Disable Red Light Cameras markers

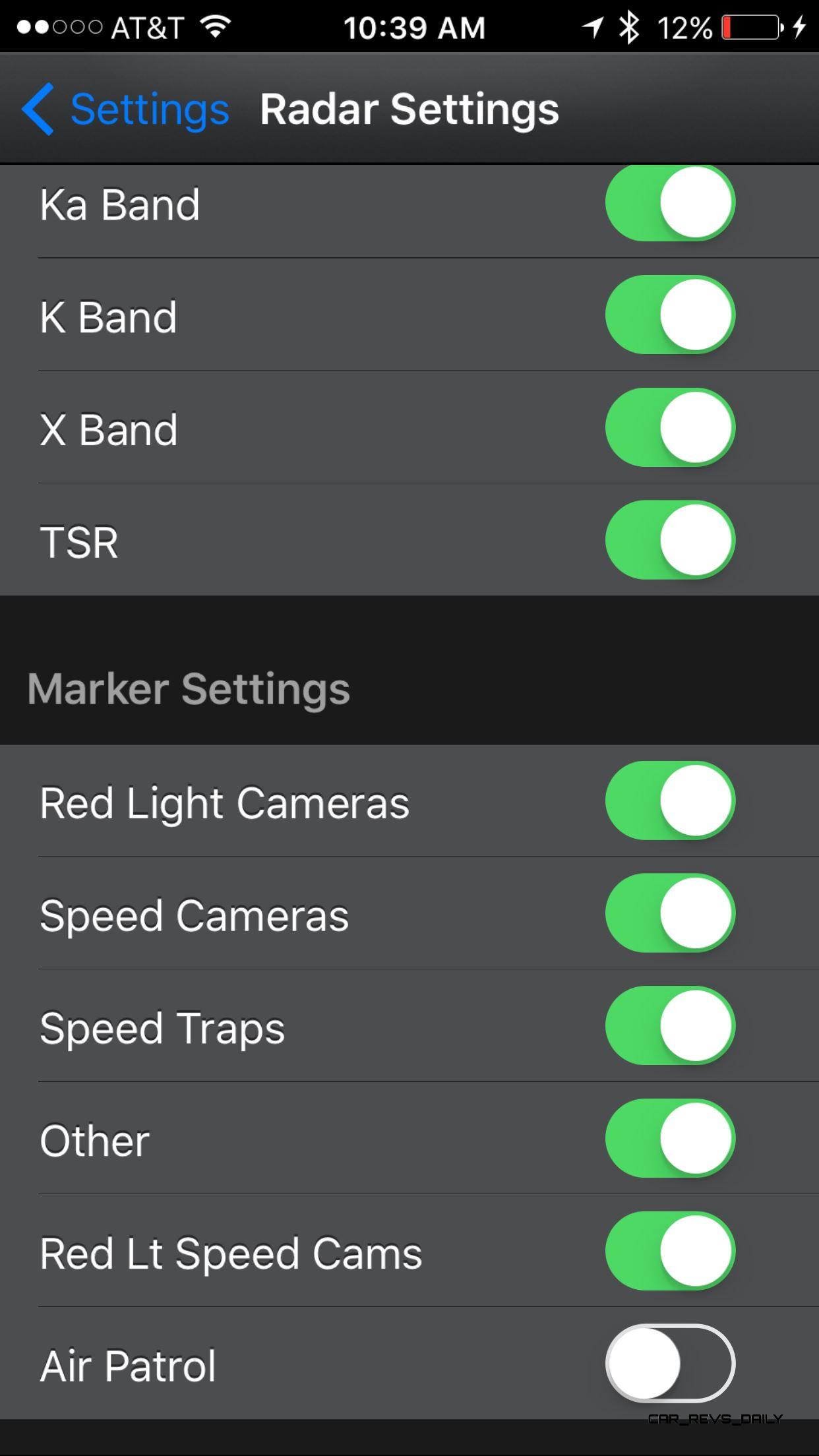pos(670,801)
